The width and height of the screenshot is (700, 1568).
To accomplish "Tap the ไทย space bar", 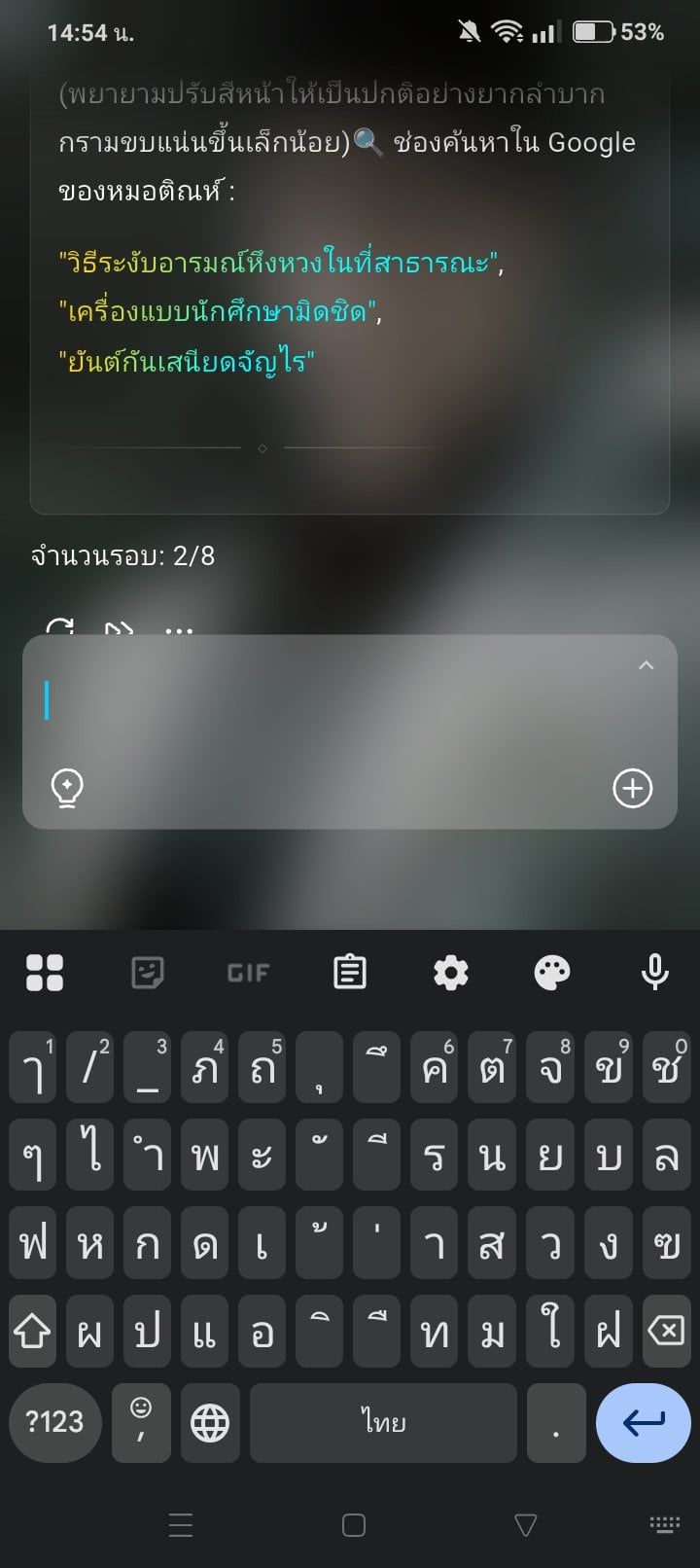I will coord(383,1423).
